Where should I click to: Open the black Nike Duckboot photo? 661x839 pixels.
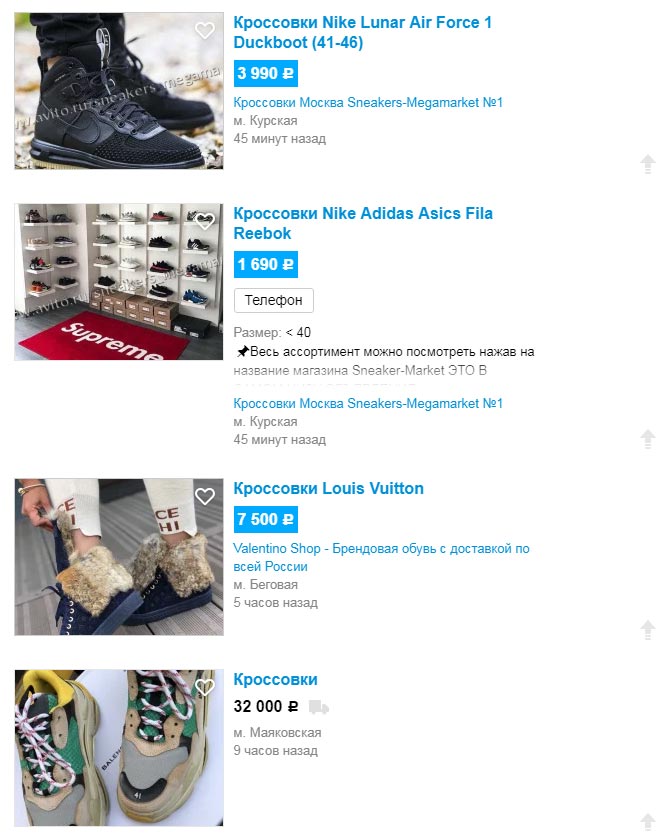coord(118,91)
